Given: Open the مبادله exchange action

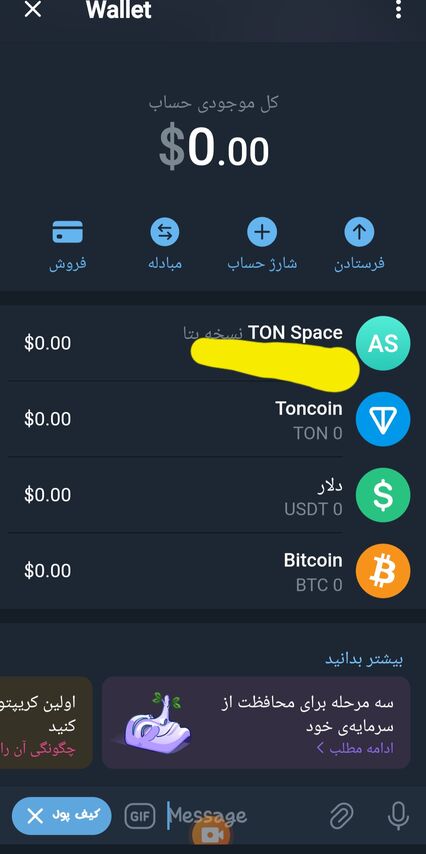Looking at the screenshot, I should [x=165, y=244].
